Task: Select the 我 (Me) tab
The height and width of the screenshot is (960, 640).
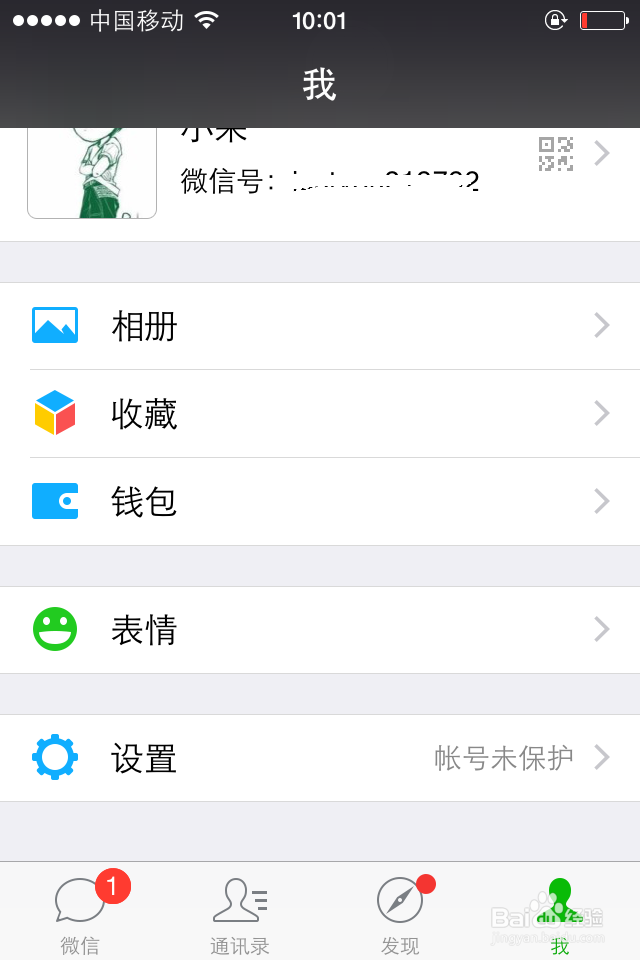Action: click(x=560, y=912)
